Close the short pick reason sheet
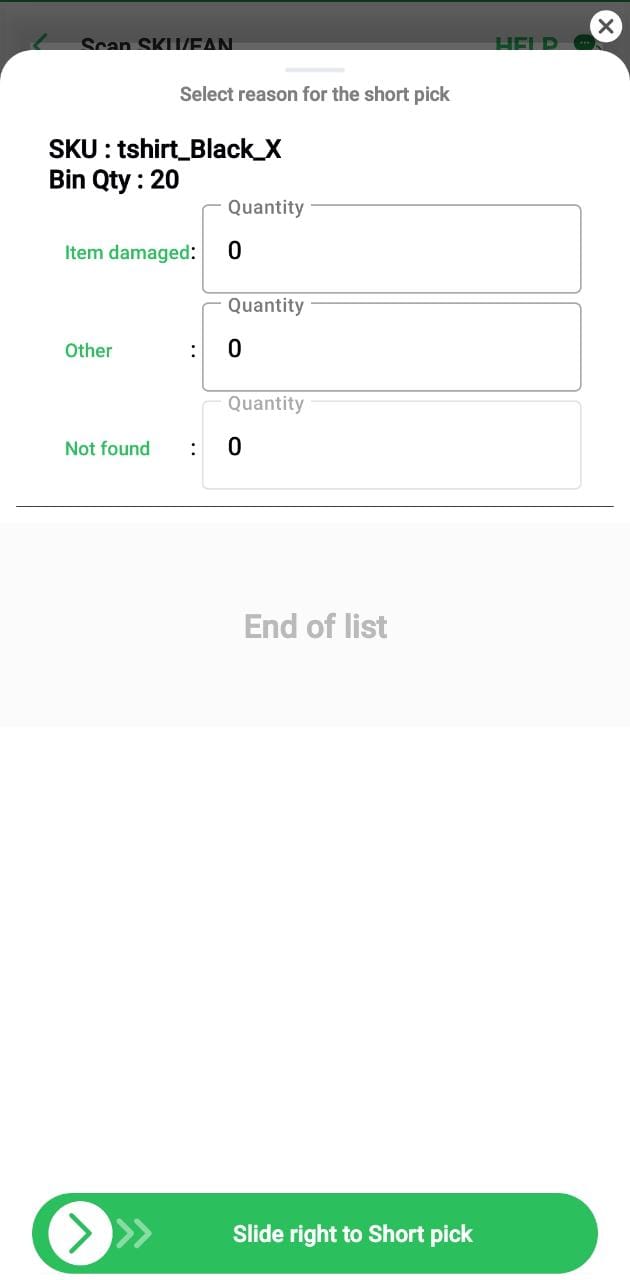Image resolution: width=630 pixels, height=1280 pixels. 605,27
